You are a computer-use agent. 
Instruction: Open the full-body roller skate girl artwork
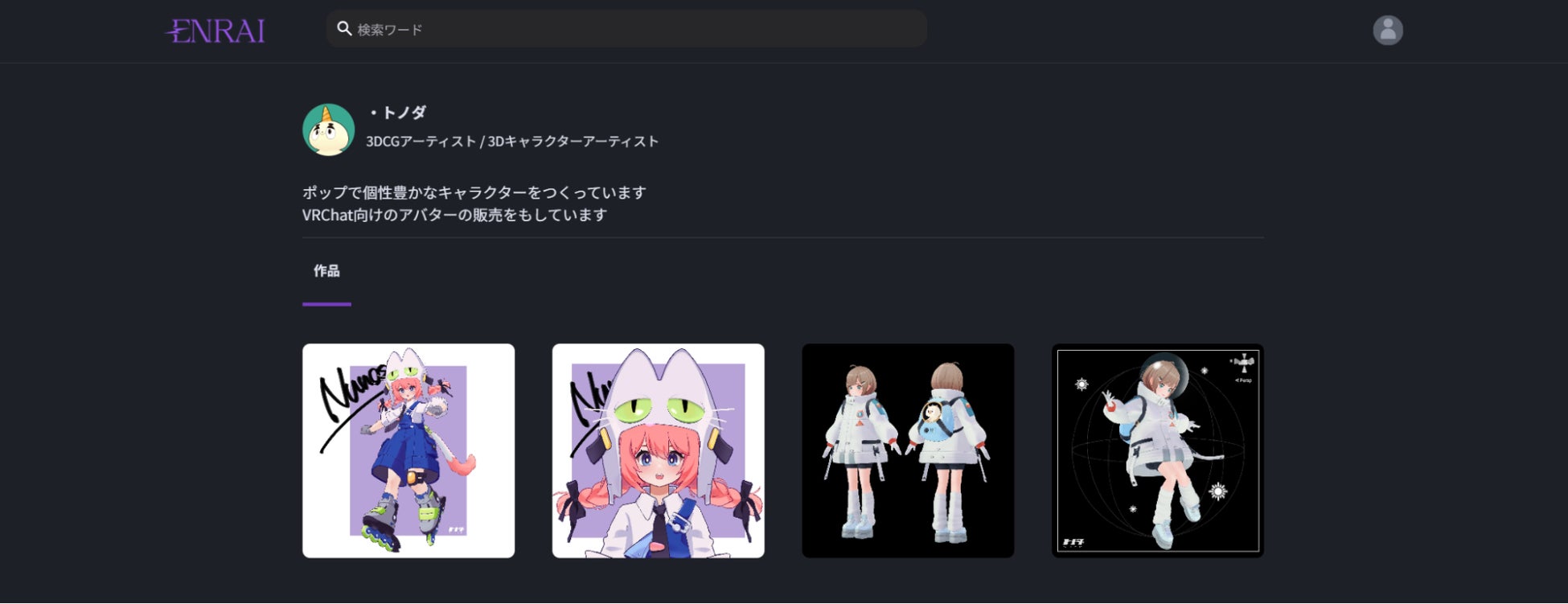point(408,451)
